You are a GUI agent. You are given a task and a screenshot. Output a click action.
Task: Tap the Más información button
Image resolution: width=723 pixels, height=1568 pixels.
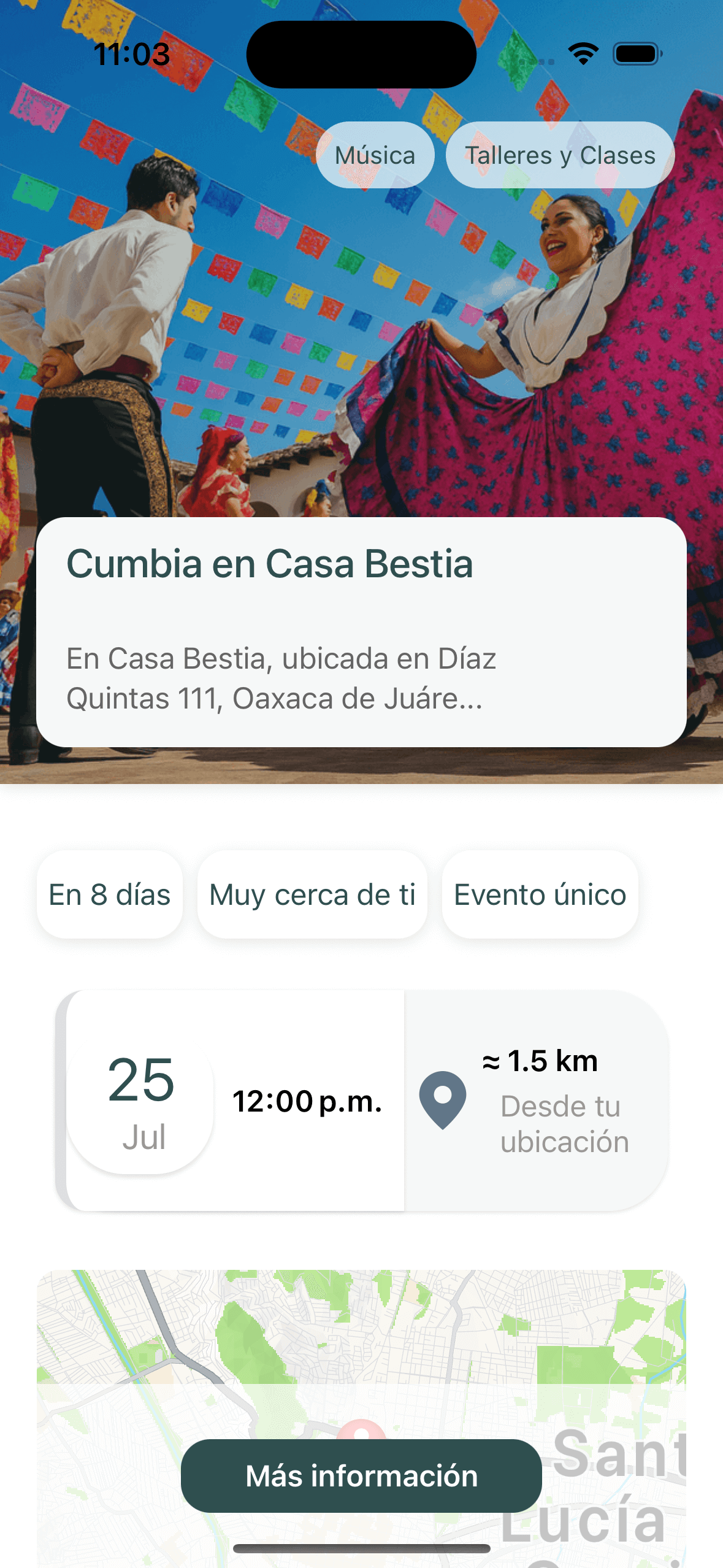[361, 1475]
